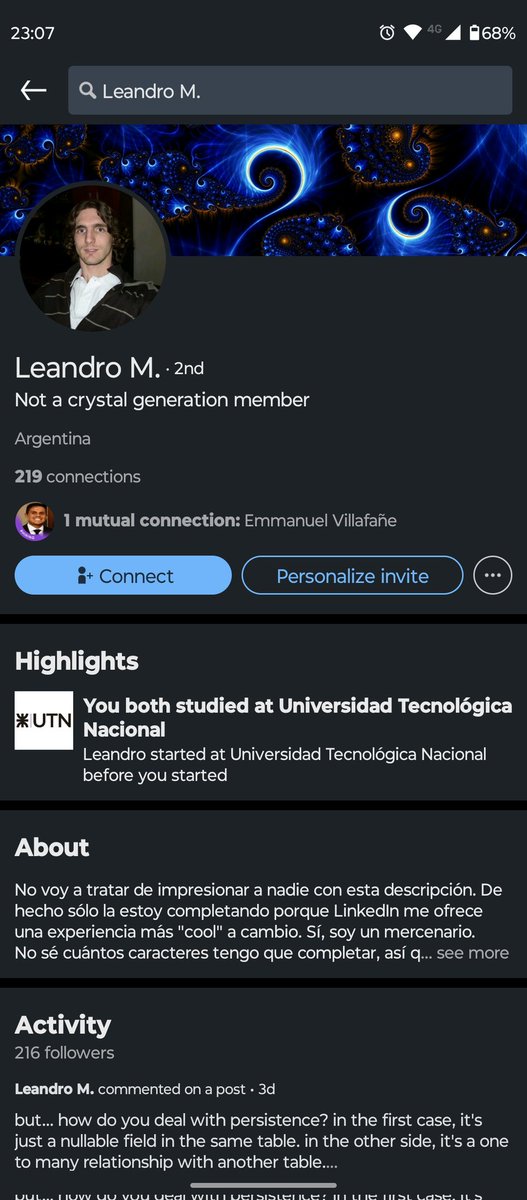Image resolution: width=527 pixels, height=1200 pixels.
Task: Open Leandro's profile picture
Action: pyautogui.click(x=92, y=257)
